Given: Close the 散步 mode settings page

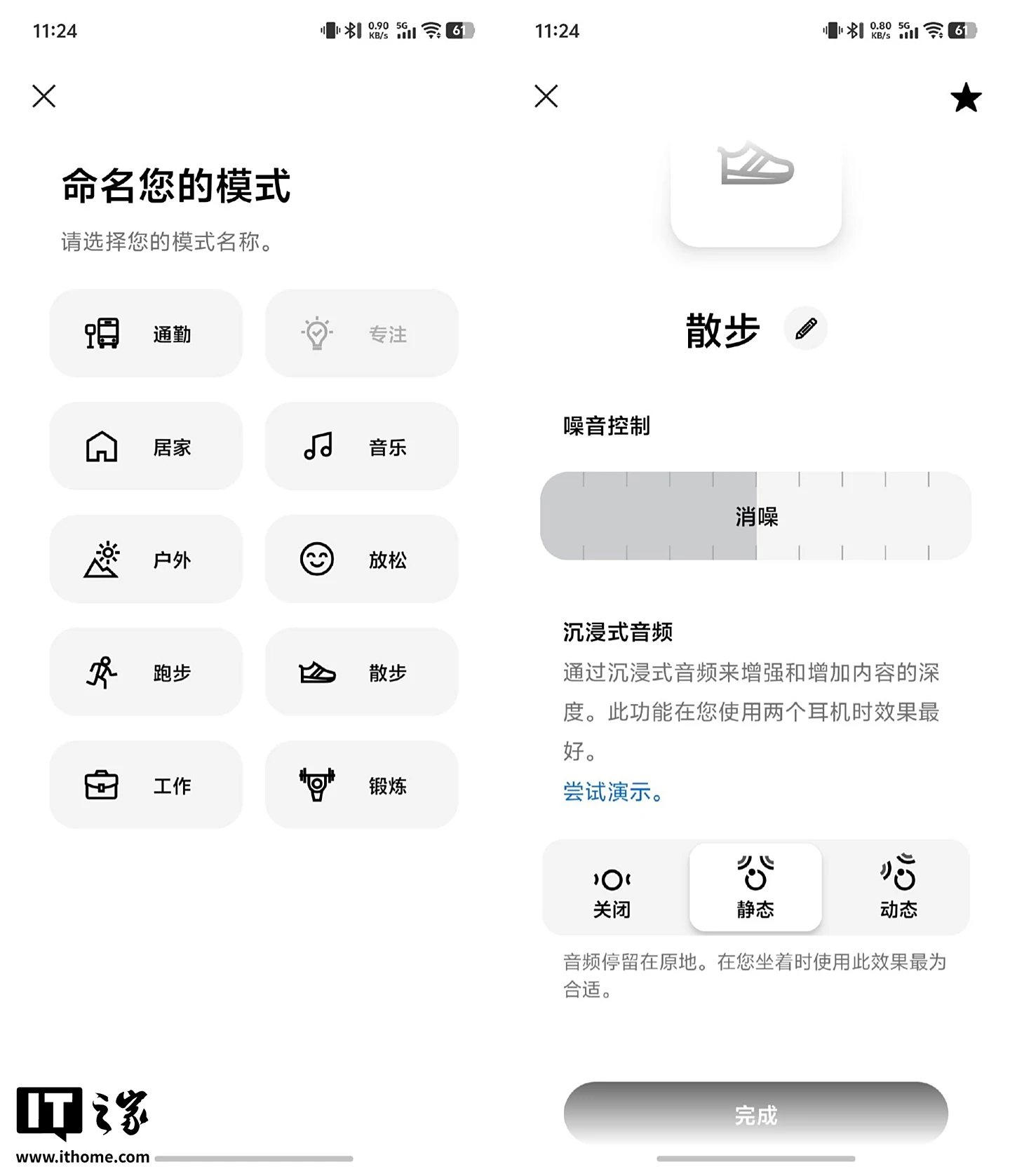Looking at the screenshot, I should tap(546, 96).
